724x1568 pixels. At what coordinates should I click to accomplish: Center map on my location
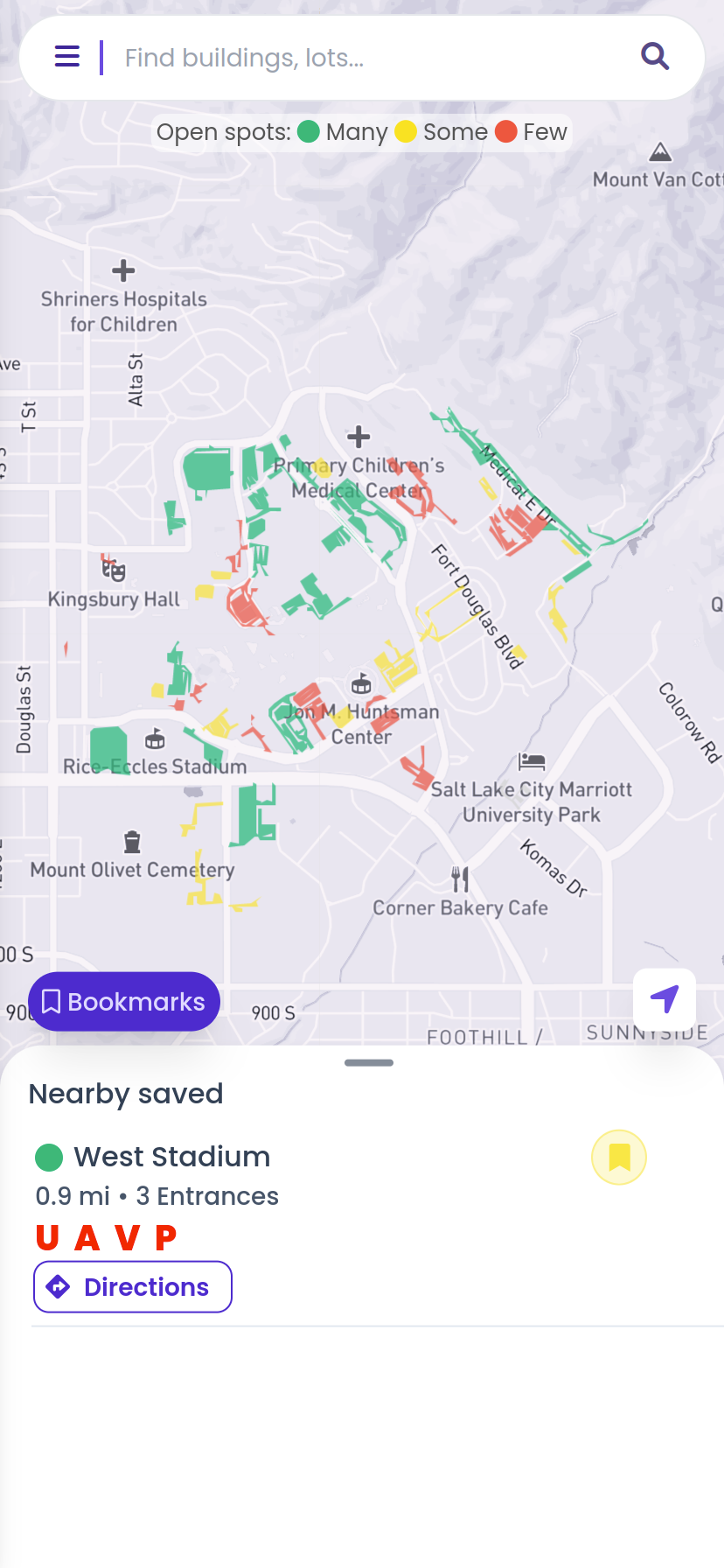pos(665,999)
